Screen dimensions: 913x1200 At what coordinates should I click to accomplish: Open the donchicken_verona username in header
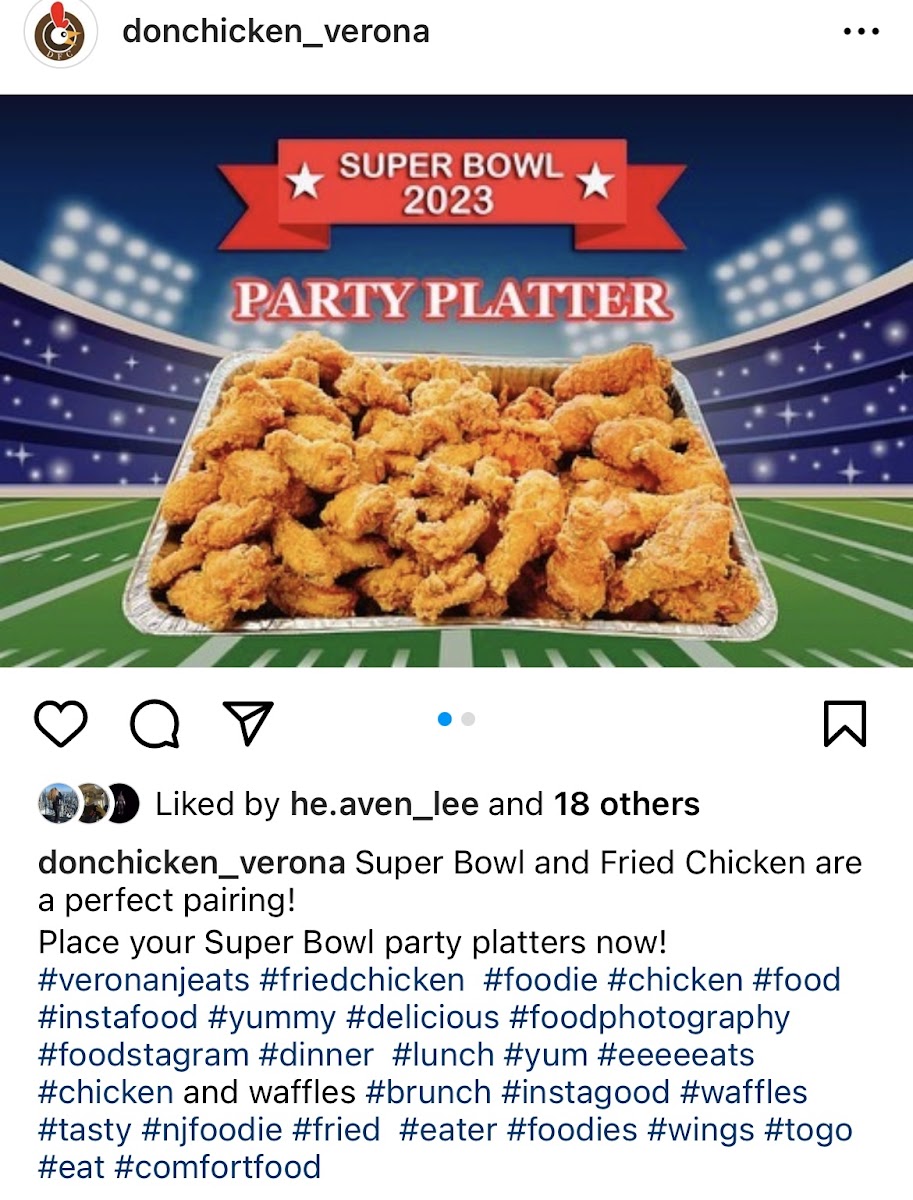click(x=275, y=32)
